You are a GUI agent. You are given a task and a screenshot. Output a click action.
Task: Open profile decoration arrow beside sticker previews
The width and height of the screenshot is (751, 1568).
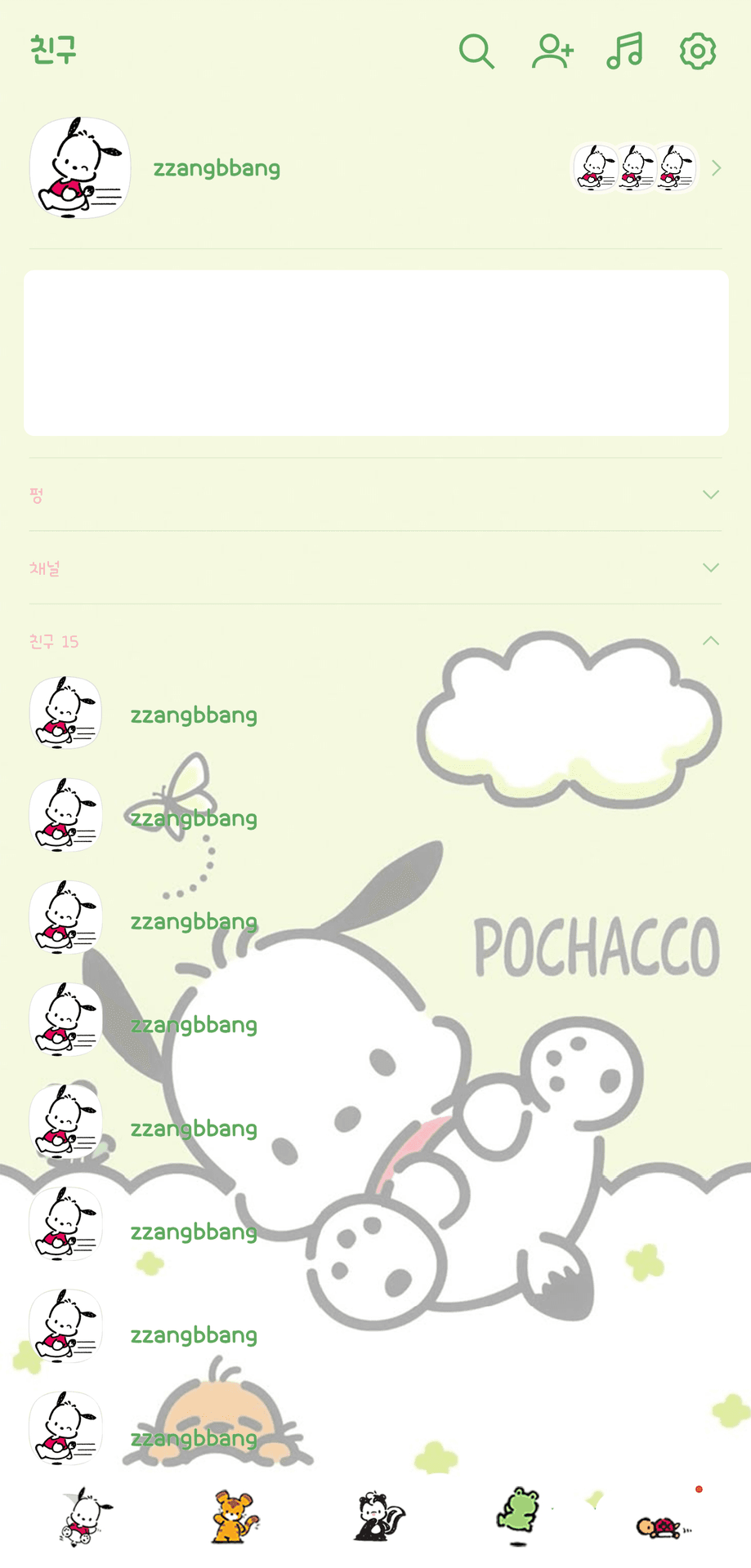[717, 167]
